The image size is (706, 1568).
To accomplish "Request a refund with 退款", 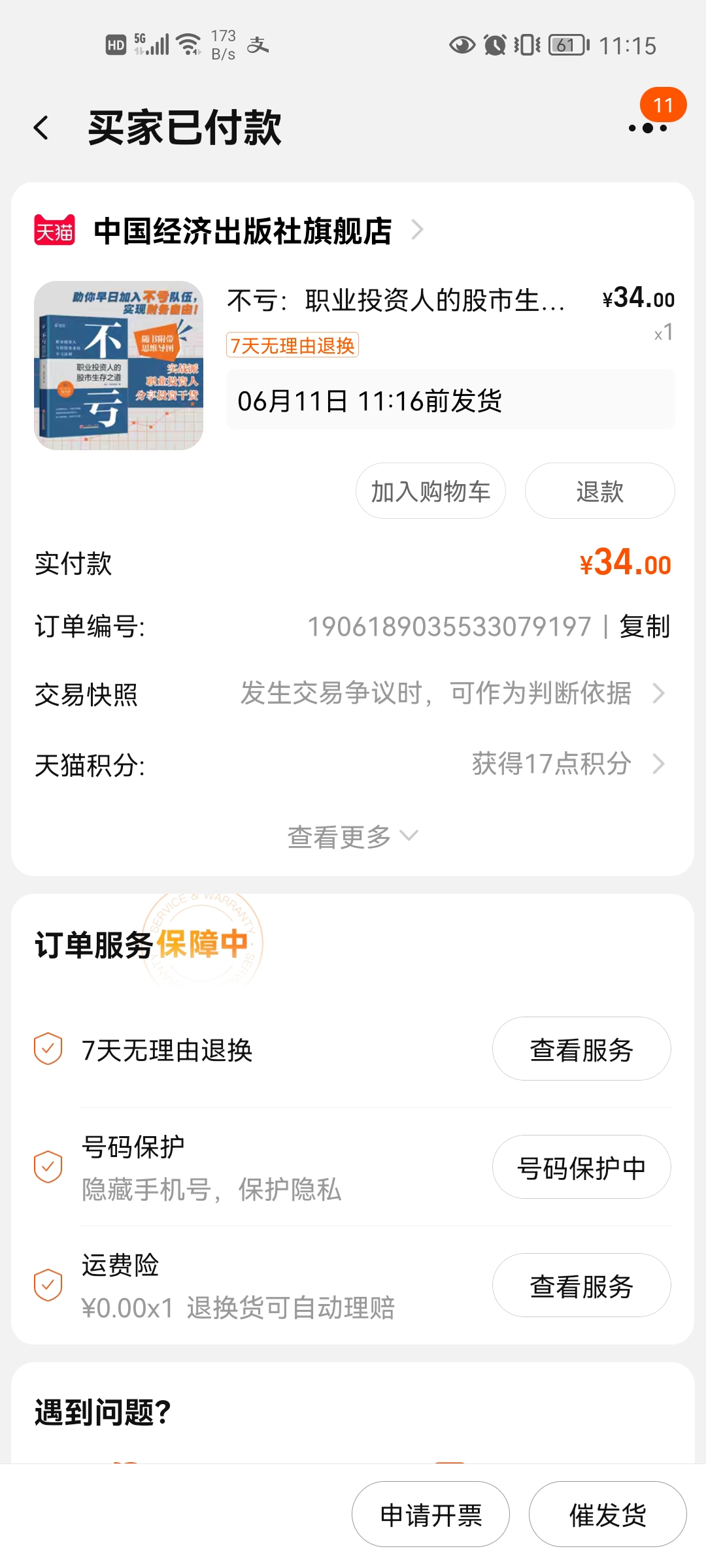I will click(x=599, y=491).
